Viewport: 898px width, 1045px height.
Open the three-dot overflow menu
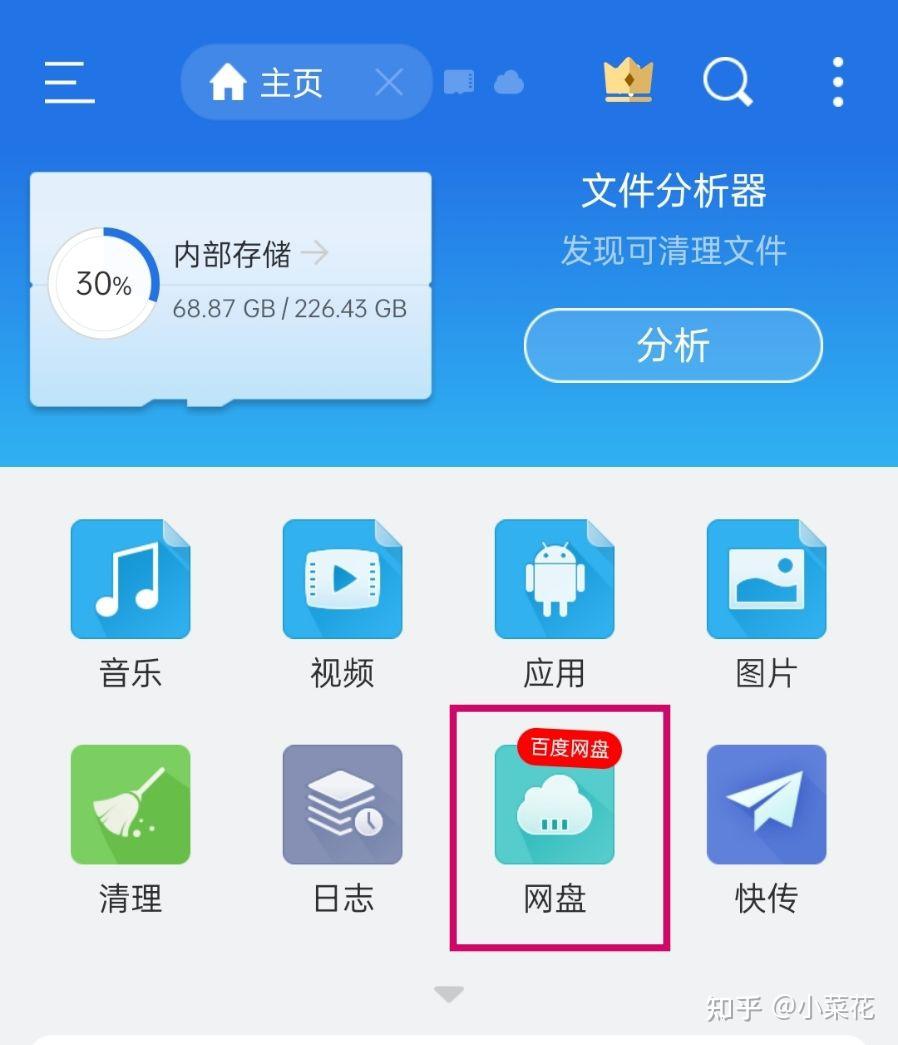point(837,81)
